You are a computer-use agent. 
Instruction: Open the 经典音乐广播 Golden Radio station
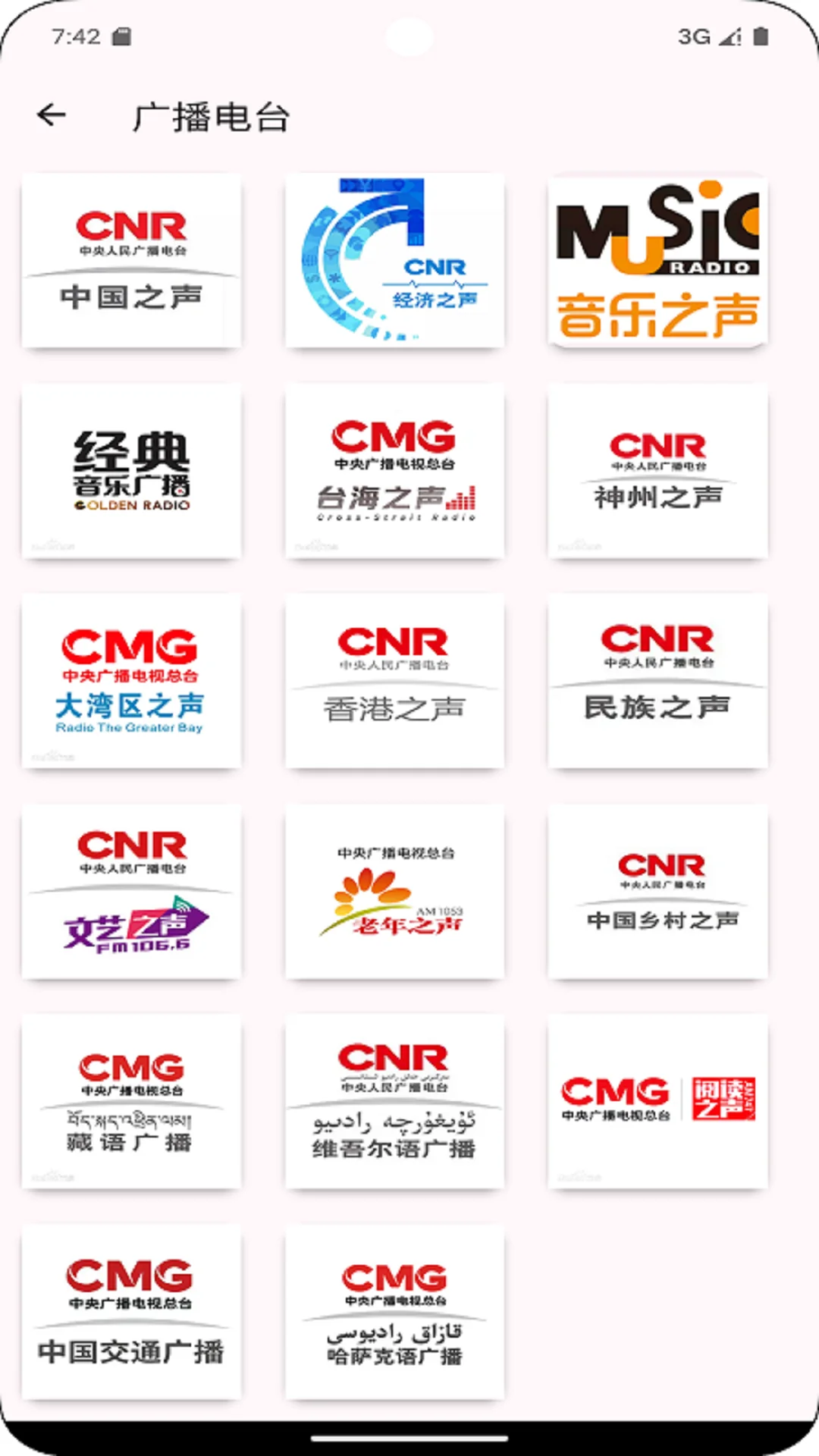(131, 471)
